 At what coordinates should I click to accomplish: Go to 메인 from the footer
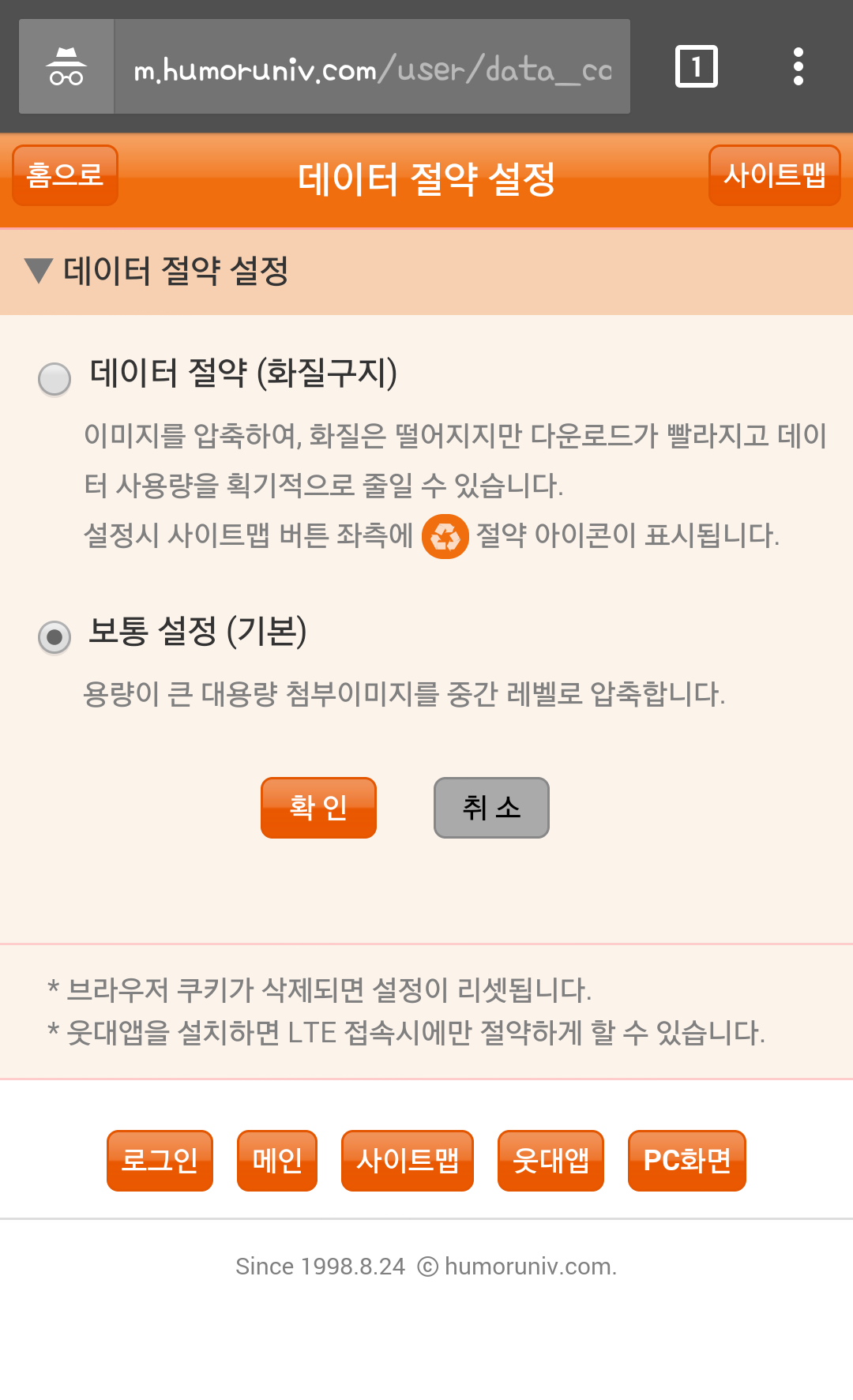point(277,1161)
